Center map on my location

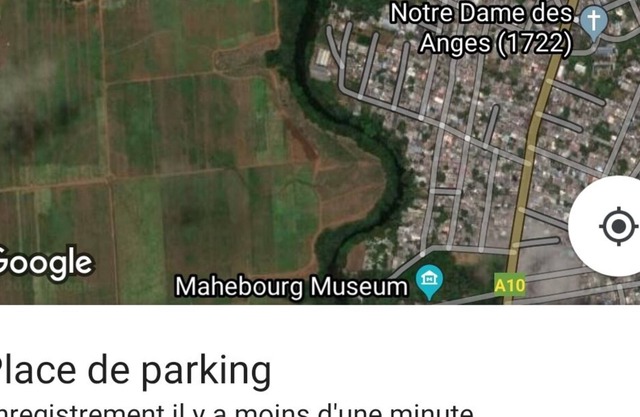pos(617,227)
